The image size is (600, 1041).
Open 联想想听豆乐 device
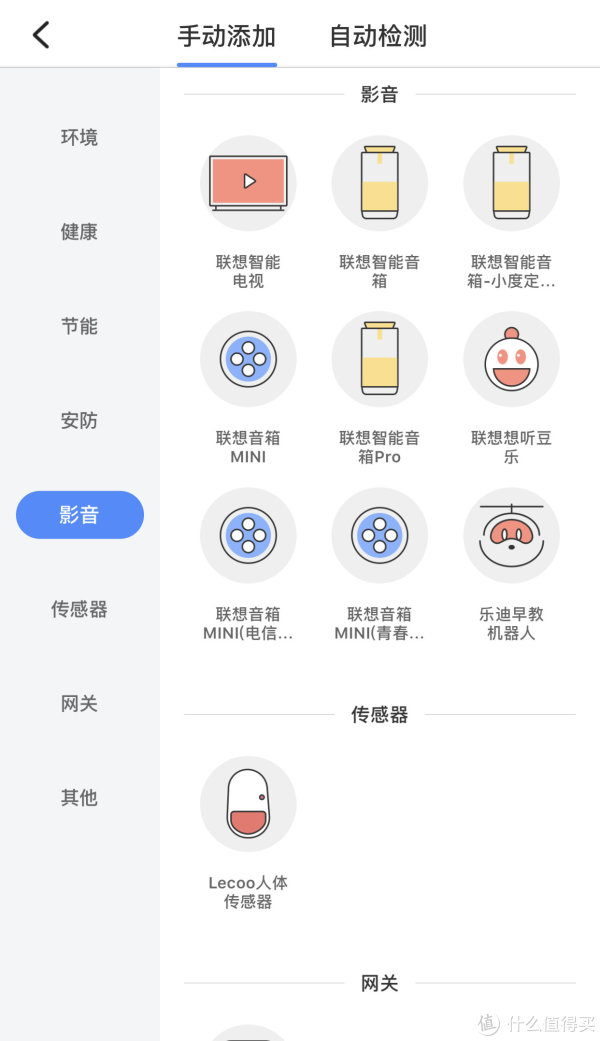click(511, 389)
